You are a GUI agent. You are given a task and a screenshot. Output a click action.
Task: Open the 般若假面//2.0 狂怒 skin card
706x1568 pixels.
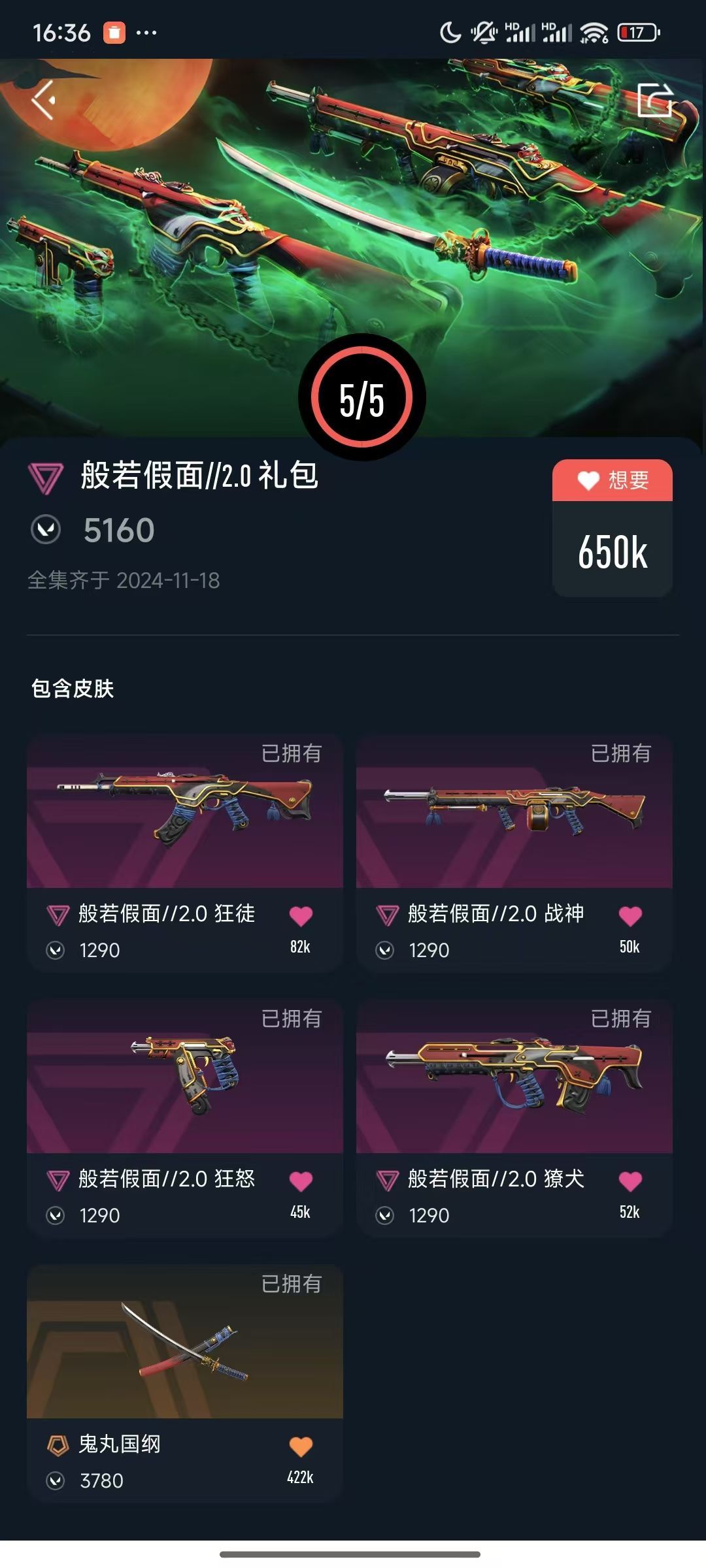[x=185, y=1119]
